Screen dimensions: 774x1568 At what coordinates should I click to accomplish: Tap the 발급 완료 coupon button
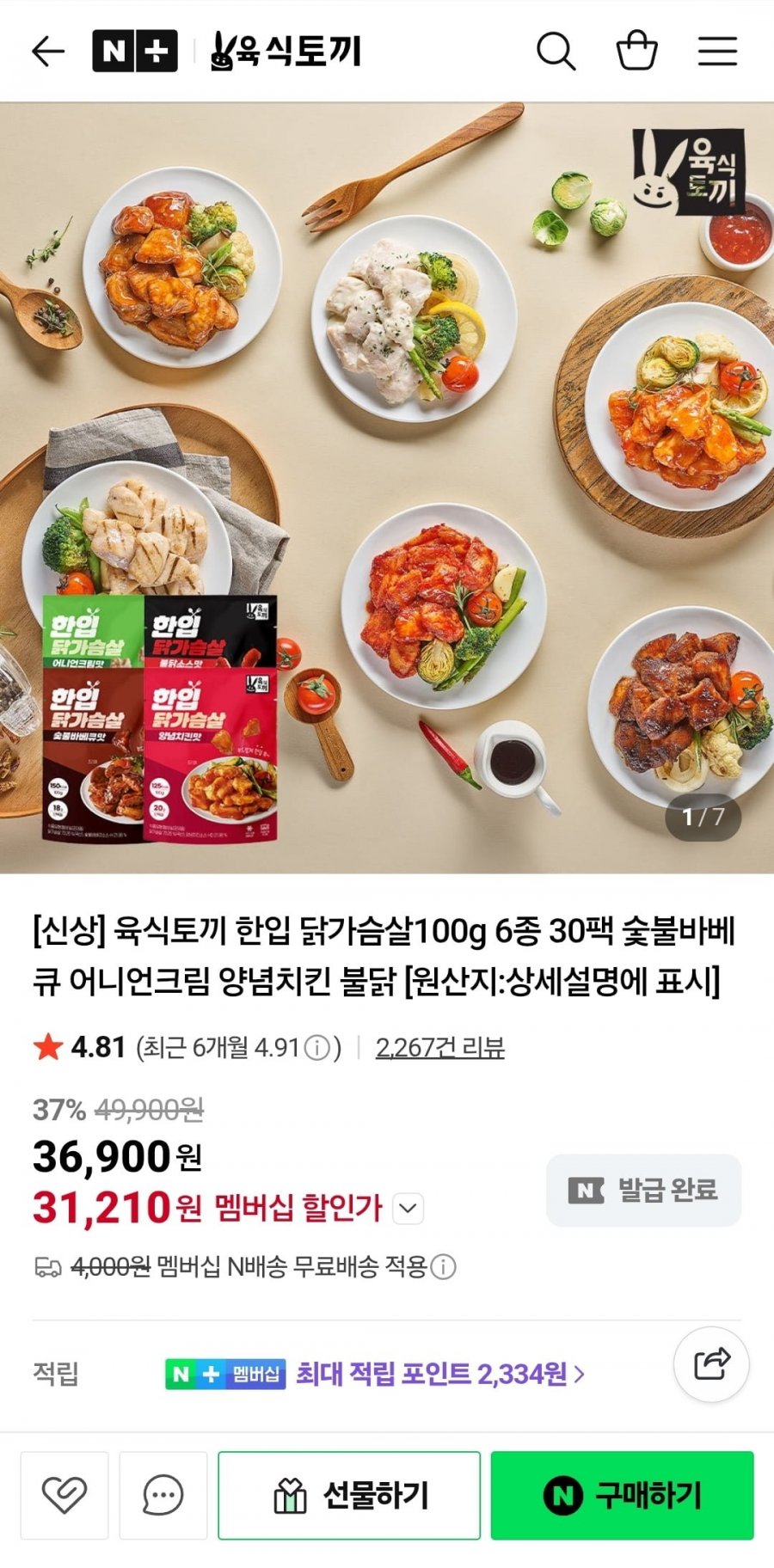[643, 1190]
